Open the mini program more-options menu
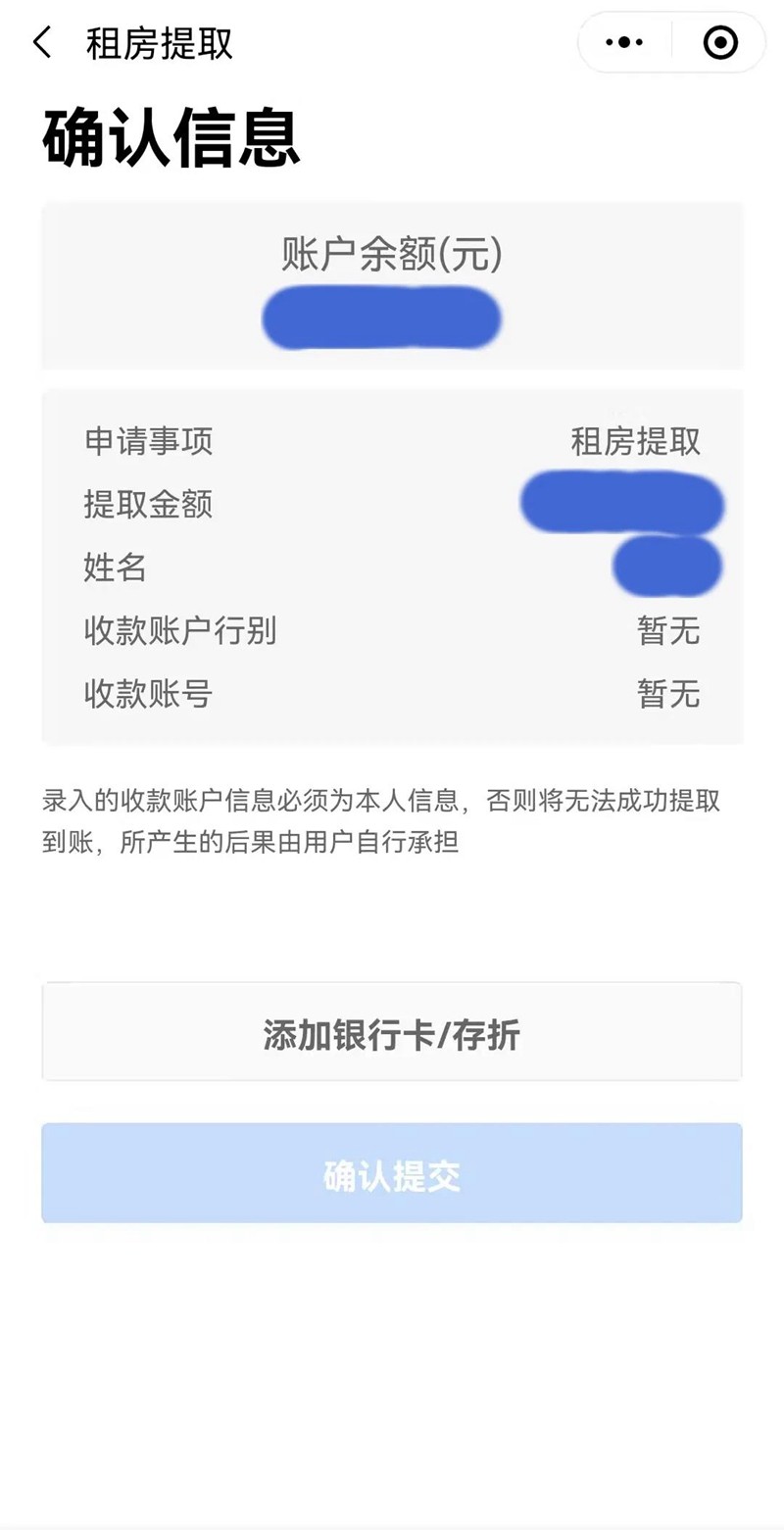The height and width of the screenshot is (1530, 784). (624, 42)
